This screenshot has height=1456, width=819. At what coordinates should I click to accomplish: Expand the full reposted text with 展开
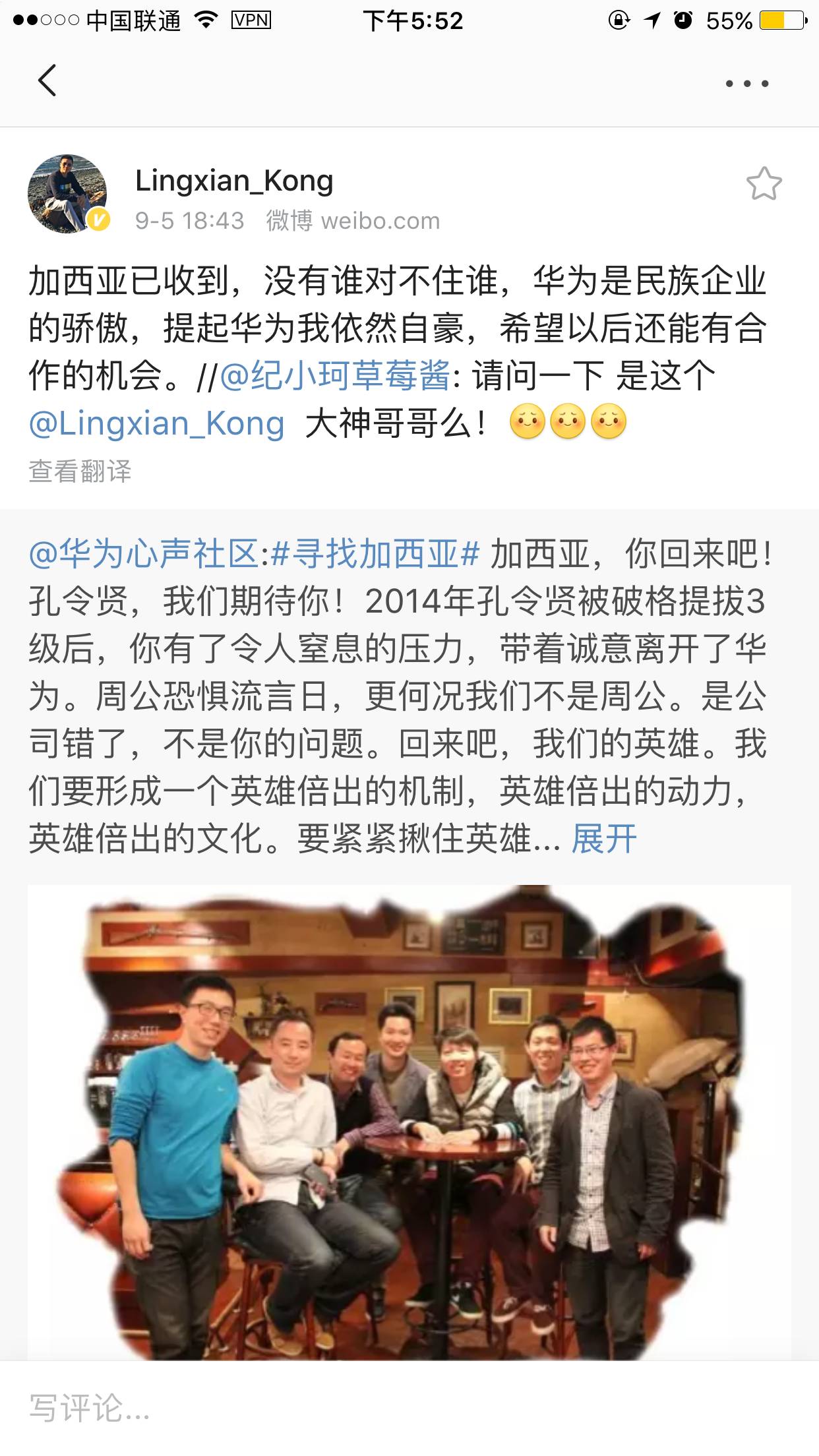point(603,839)
